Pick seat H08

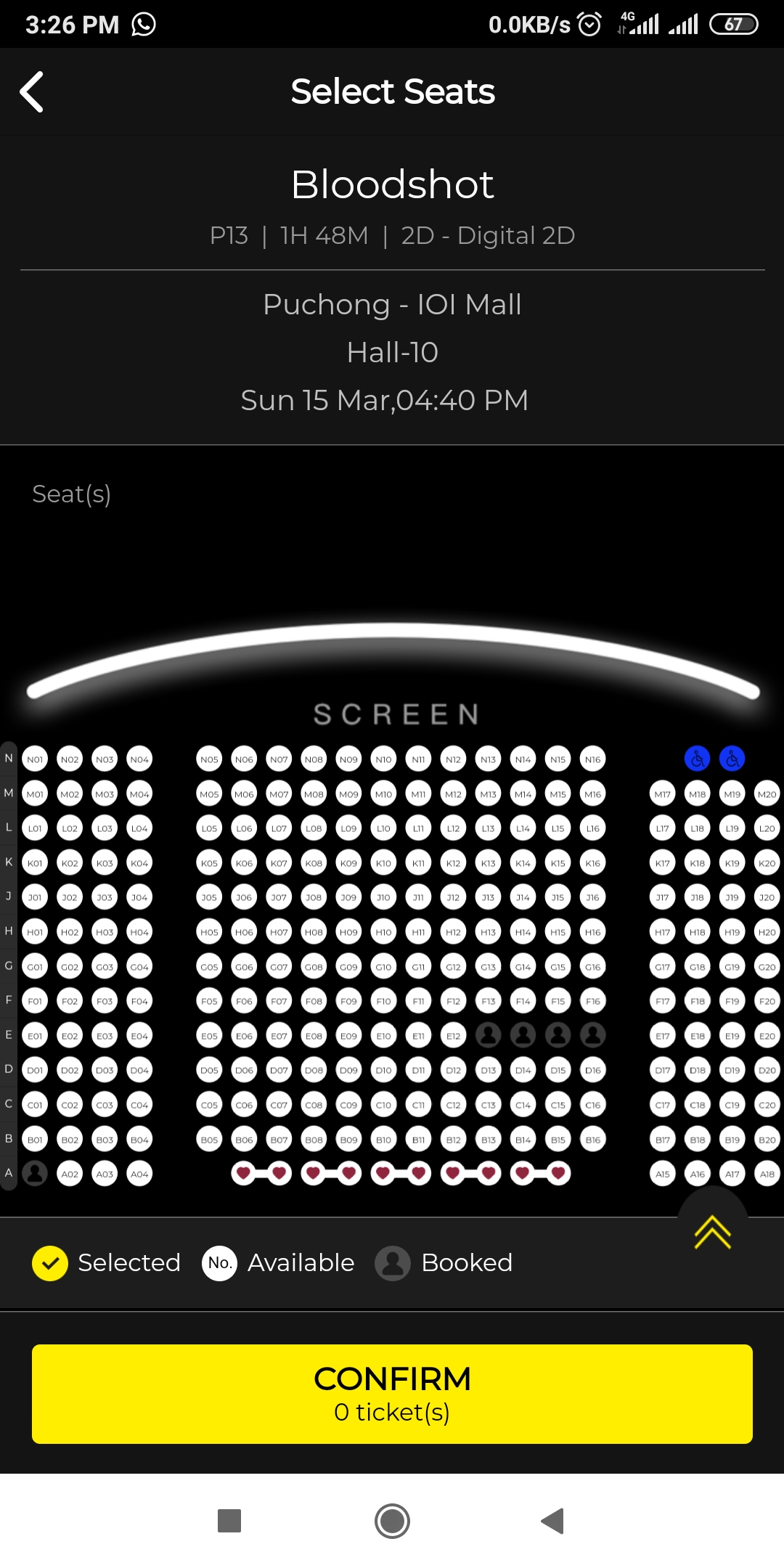tap(314, 932)
